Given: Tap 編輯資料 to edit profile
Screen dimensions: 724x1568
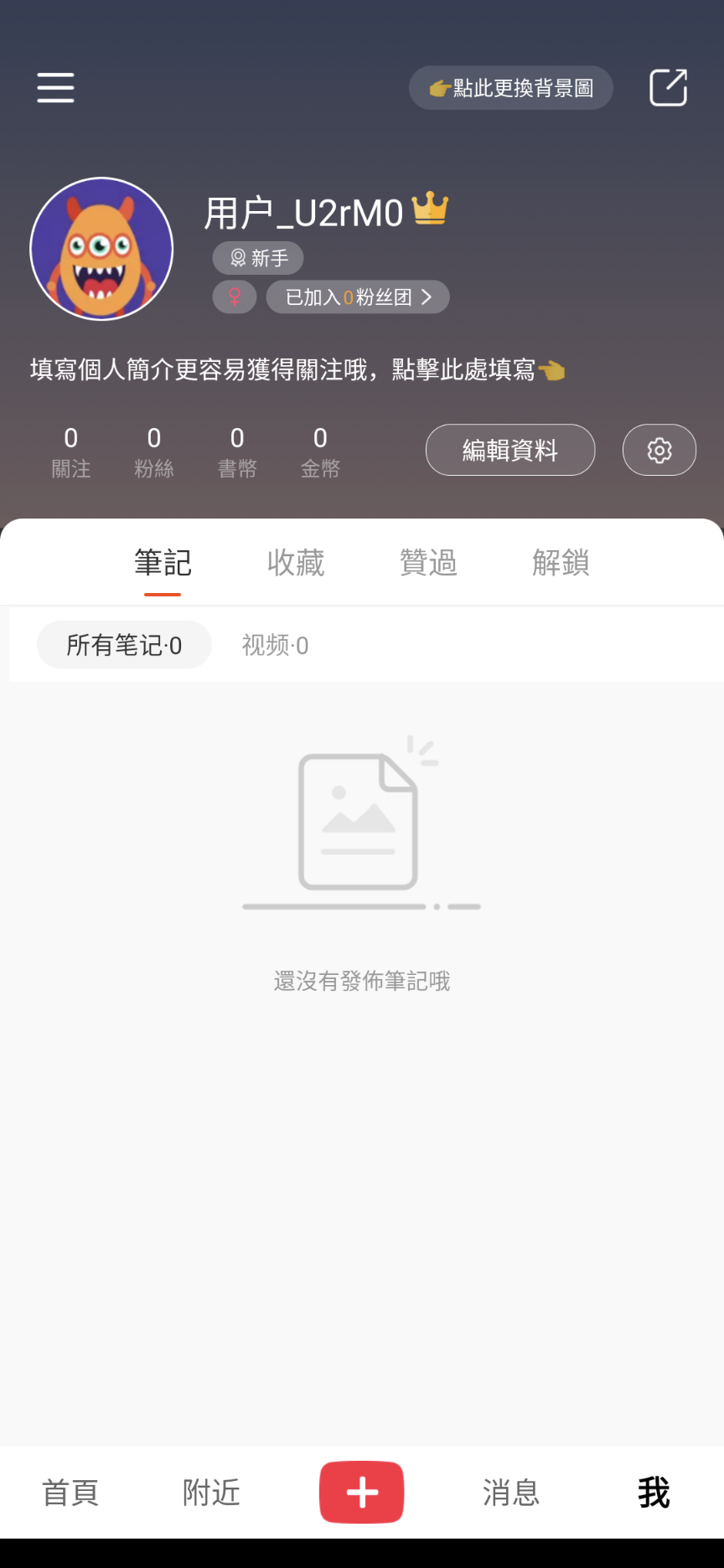Looking at the screenshot, I should click(x=510, y=451).
